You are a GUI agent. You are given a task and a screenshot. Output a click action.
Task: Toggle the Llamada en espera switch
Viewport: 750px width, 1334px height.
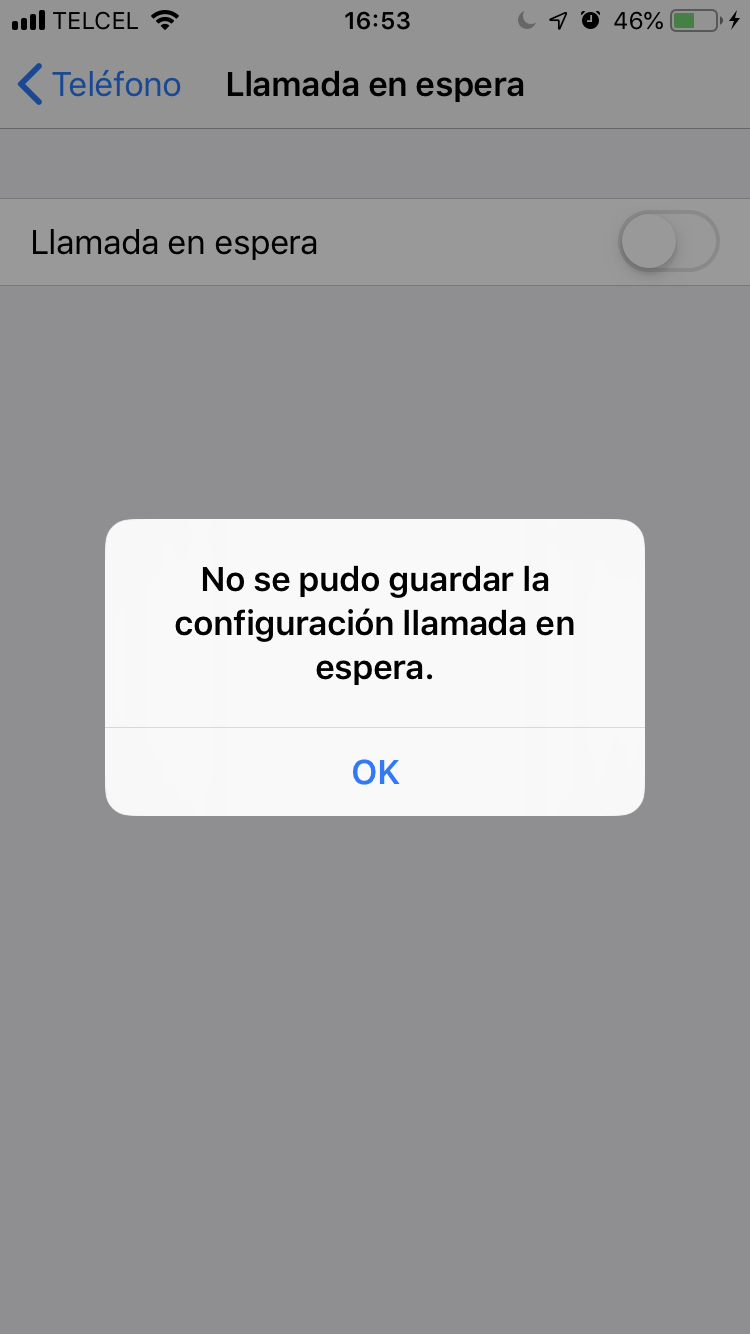point(669,242)
